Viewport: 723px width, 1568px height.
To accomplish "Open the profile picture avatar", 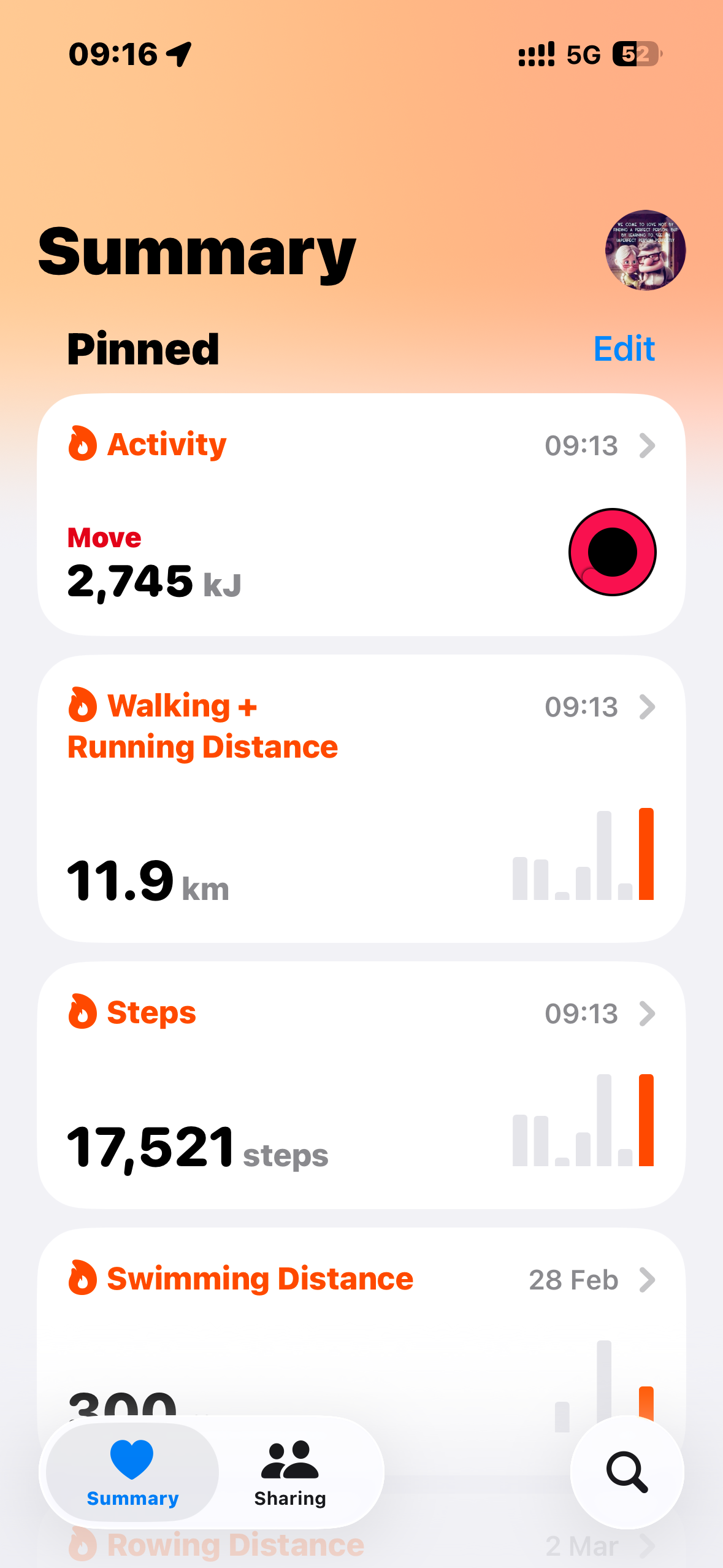I will point(645,250).
